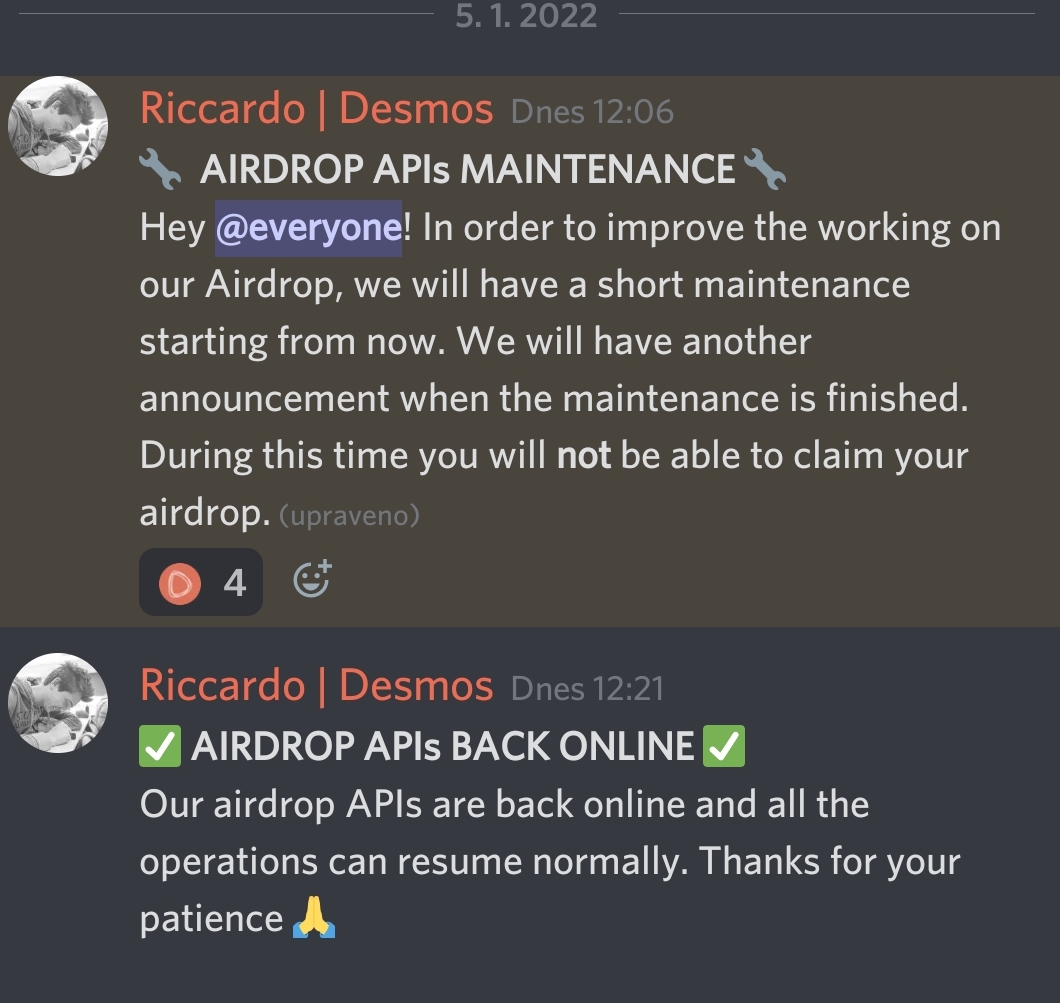The height and width of the screenshot is (1003, 1060).
Task: Add a new emoji reaction
Action: point(312,580)
